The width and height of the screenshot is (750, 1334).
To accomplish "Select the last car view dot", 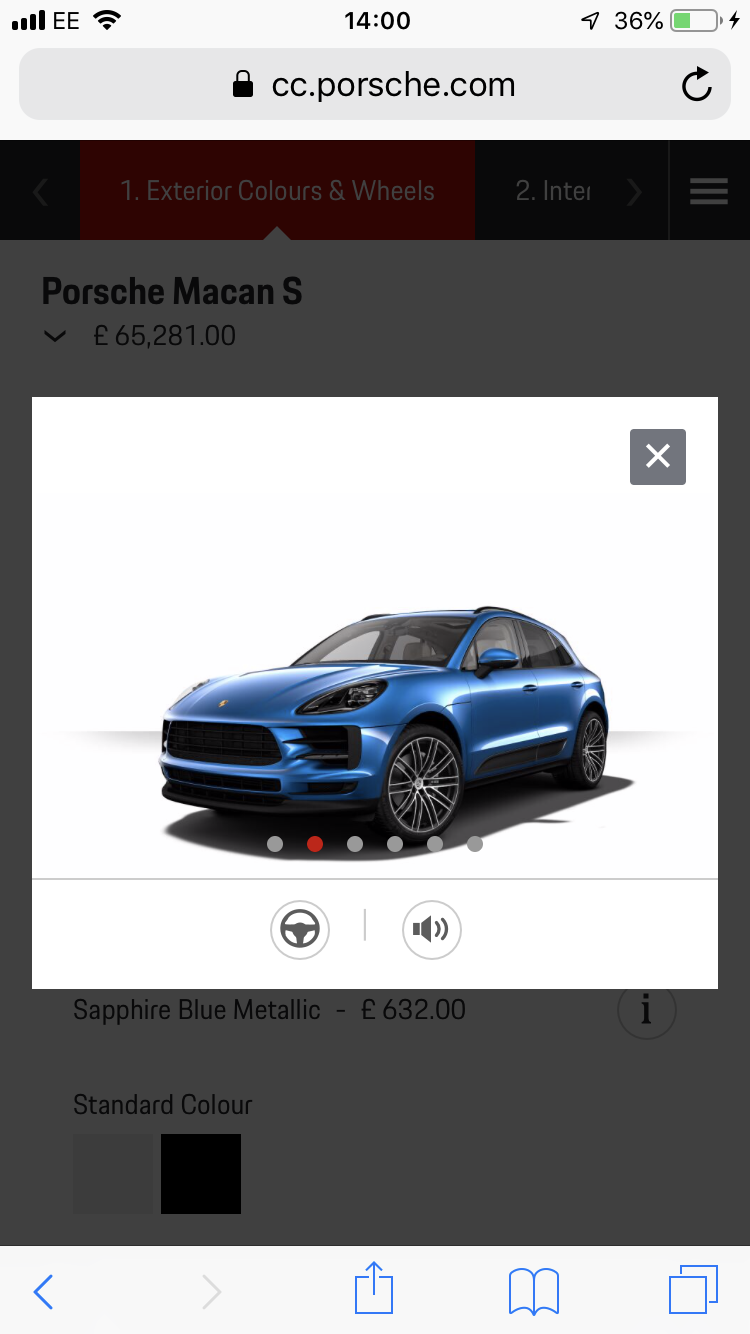I will (x=475, y=844).
